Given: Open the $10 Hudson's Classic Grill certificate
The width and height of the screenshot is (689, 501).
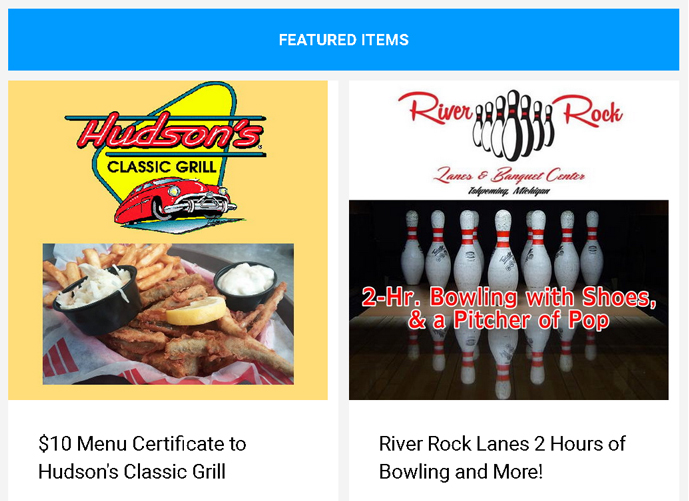Looking at the screenshot, I should pos(142,457).
